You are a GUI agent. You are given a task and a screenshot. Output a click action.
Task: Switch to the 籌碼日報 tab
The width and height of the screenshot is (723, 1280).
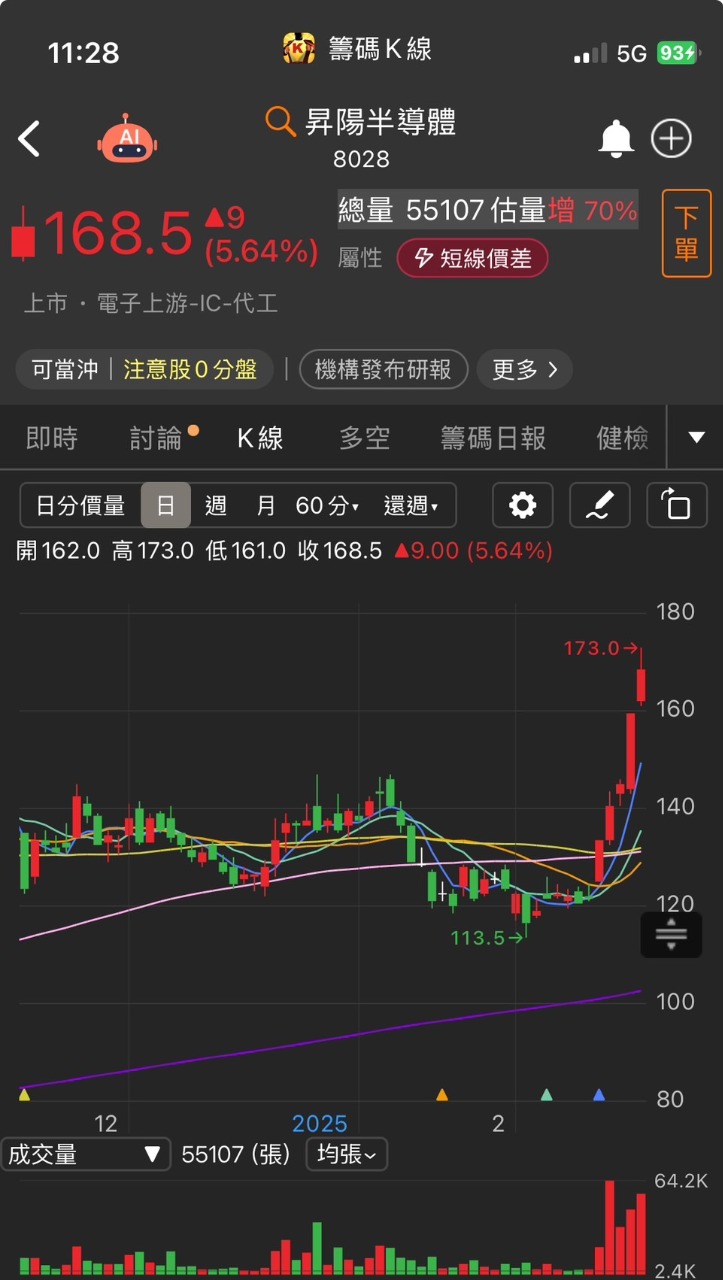click(492, 437)
